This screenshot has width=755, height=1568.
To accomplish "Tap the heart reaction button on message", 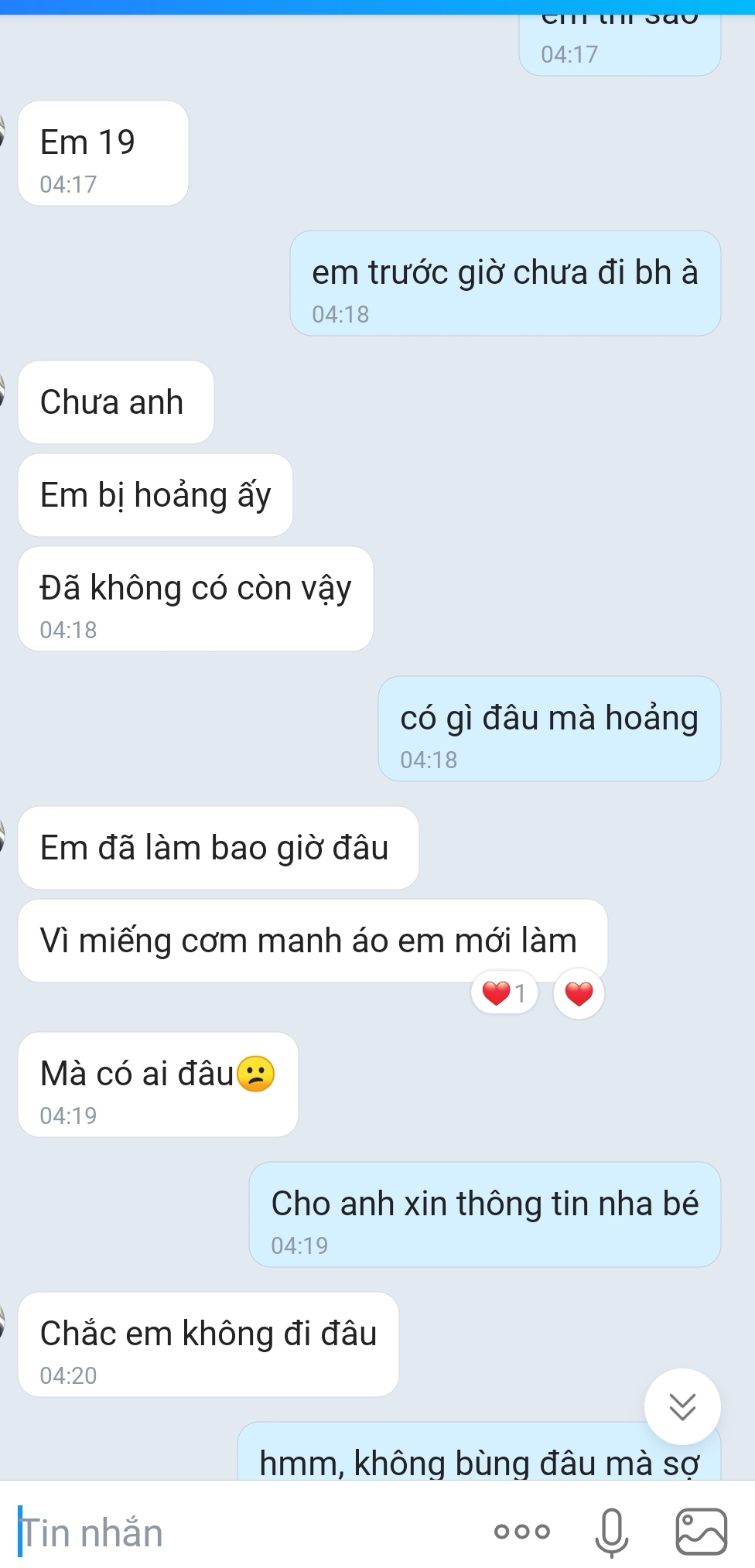I will click(x=579, y=993).
